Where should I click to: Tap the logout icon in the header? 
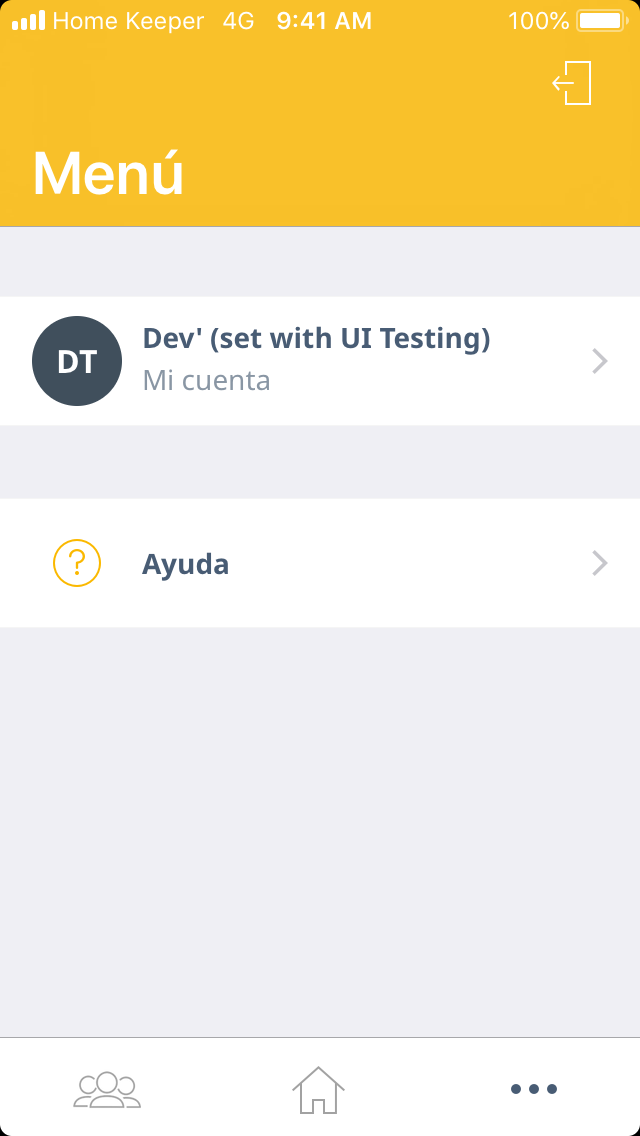pos(572,83)
